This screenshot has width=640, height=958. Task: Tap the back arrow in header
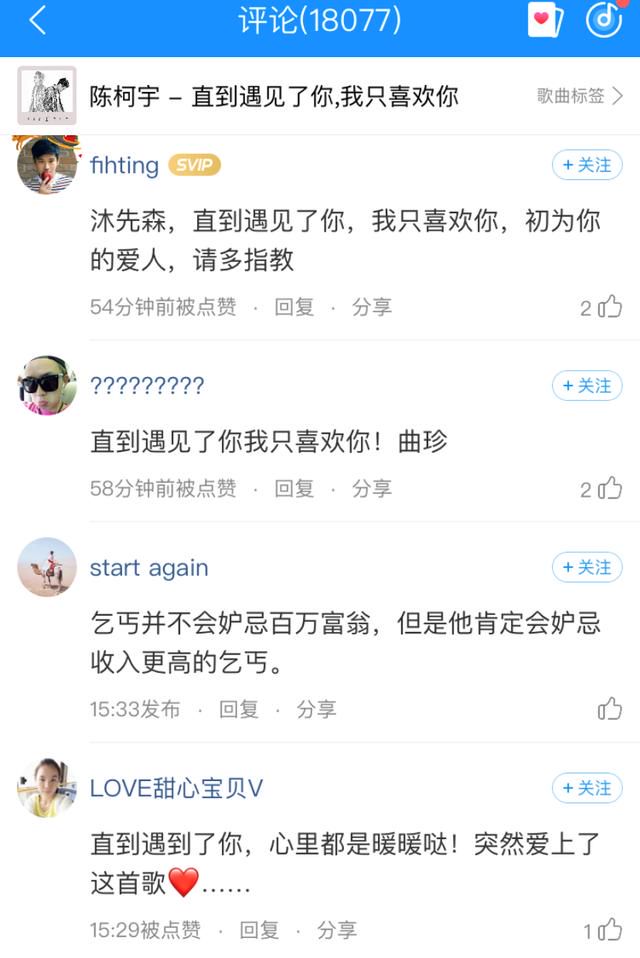[x=37, y=20]
